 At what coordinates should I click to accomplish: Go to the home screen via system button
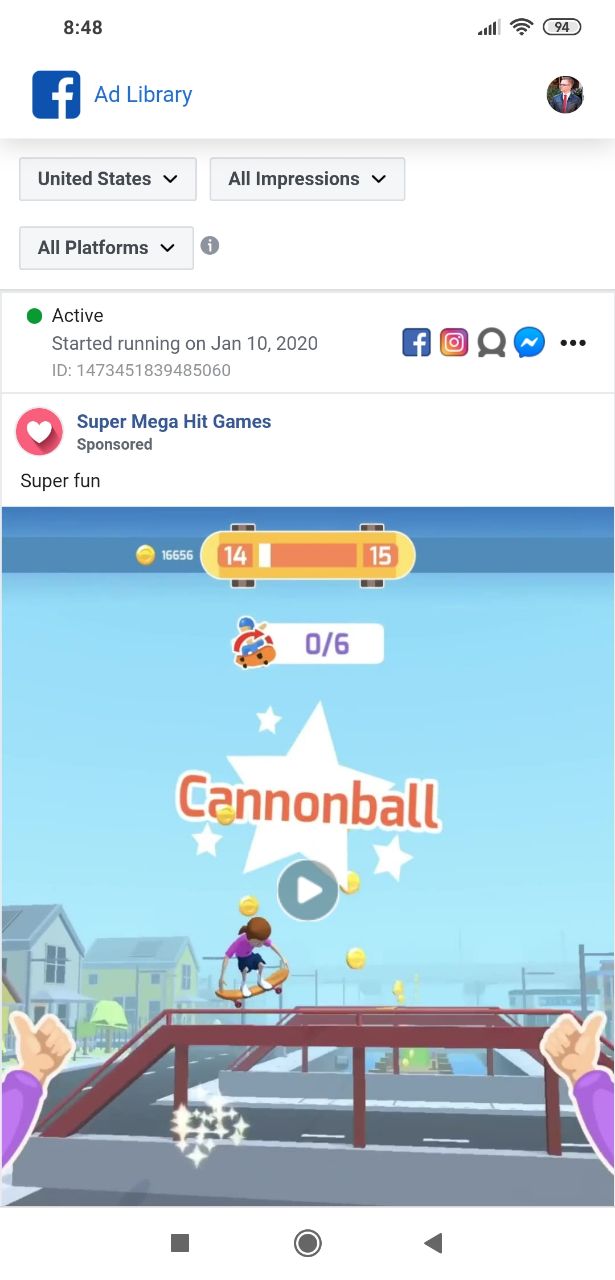307,1243
